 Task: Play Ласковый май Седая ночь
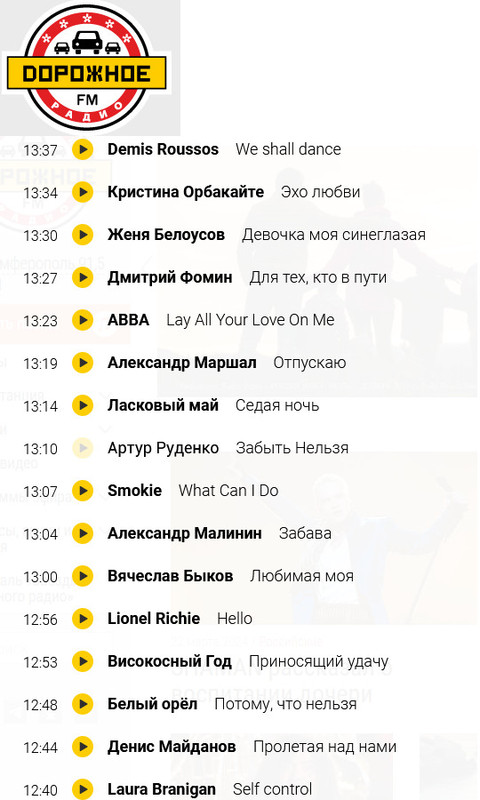[x=83, y=405]
